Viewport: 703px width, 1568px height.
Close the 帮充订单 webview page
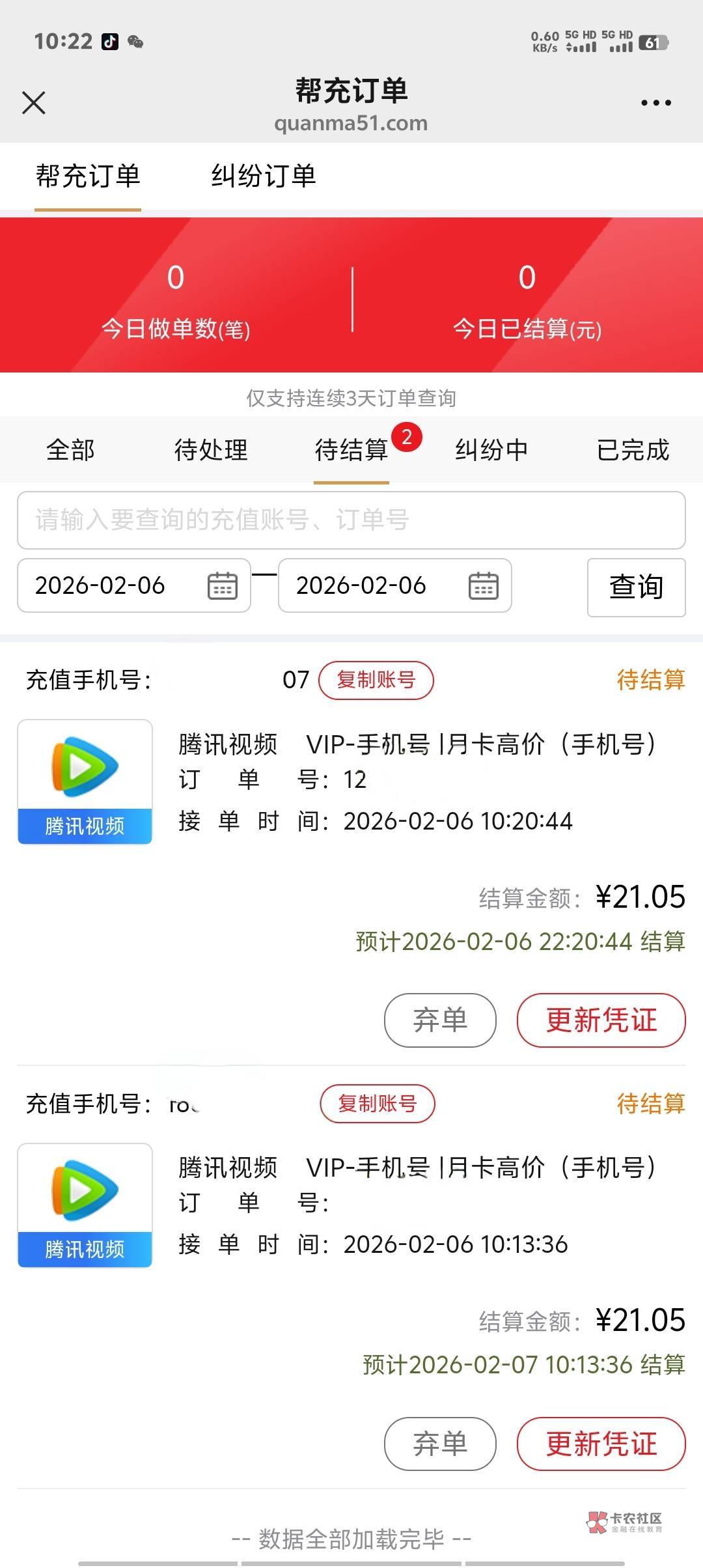[x=34, y=103]
